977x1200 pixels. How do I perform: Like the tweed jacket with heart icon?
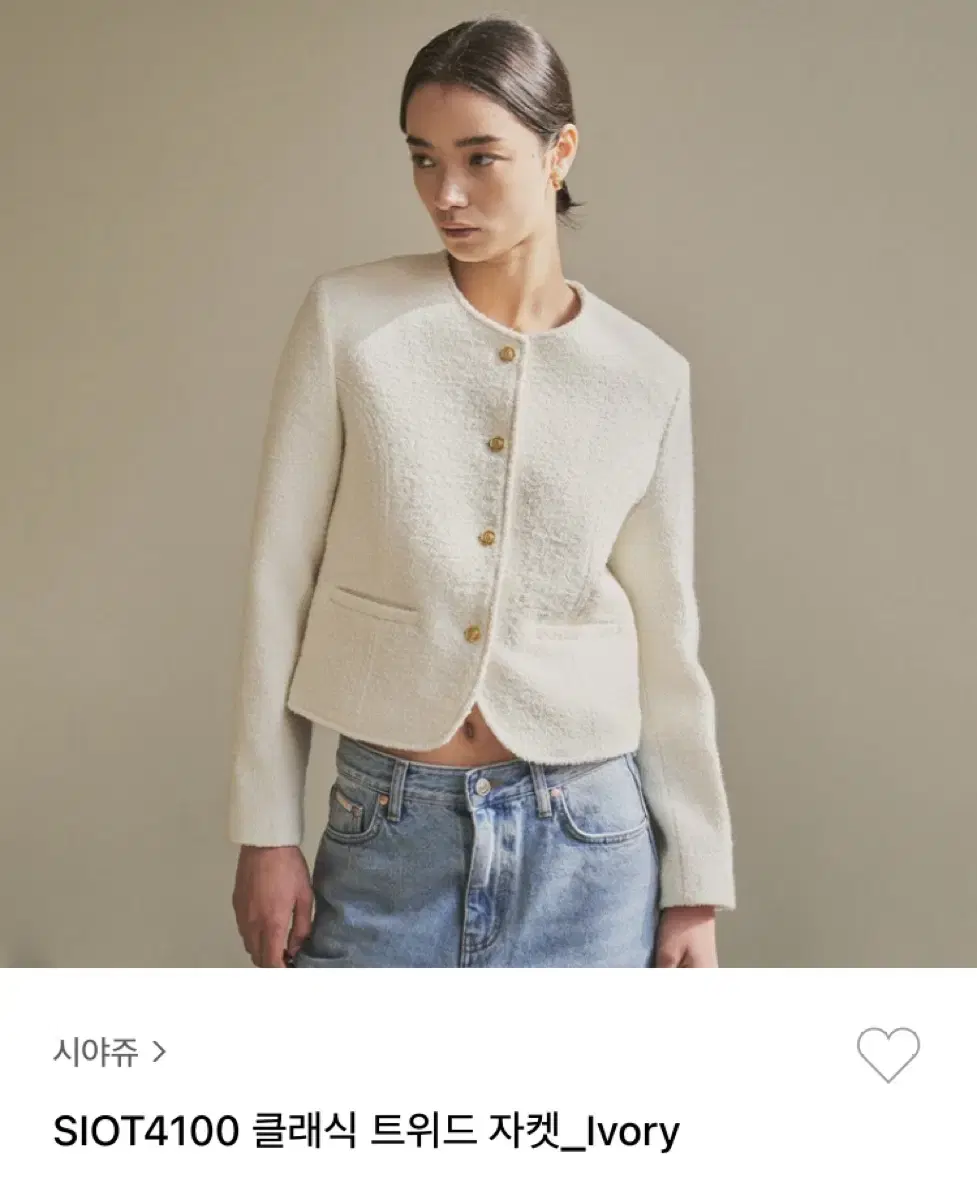(888, 1054)
